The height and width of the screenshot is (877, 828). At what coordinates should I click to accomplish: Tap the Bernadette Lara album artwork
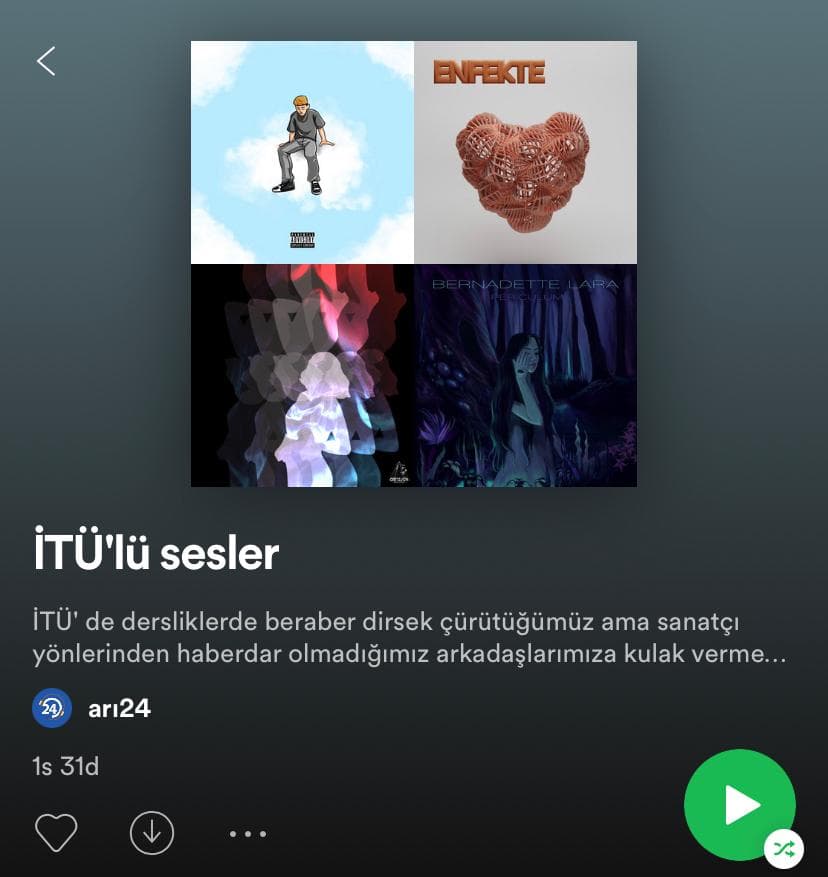tap(526, 375)
